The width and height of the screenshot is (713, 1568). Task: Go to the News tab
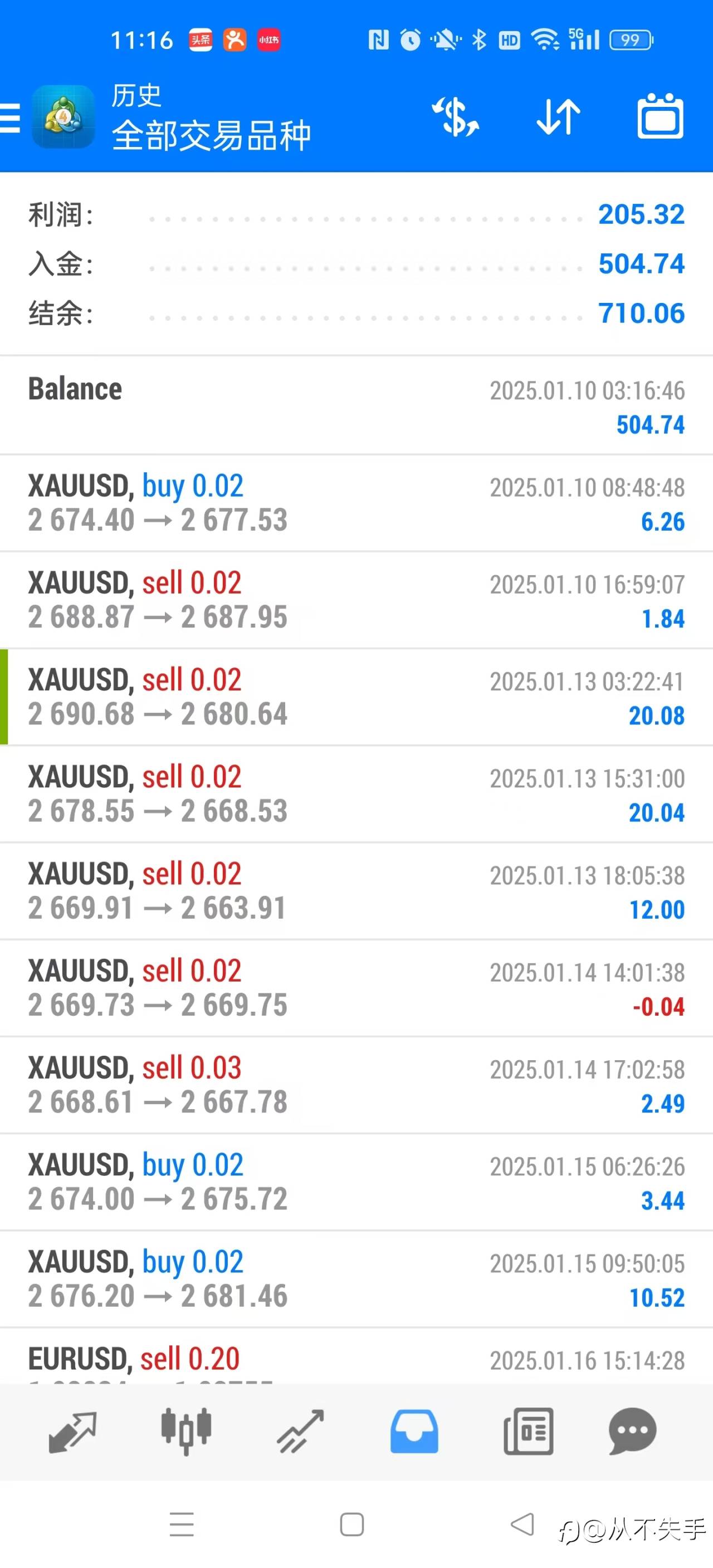click(529, 1432)
